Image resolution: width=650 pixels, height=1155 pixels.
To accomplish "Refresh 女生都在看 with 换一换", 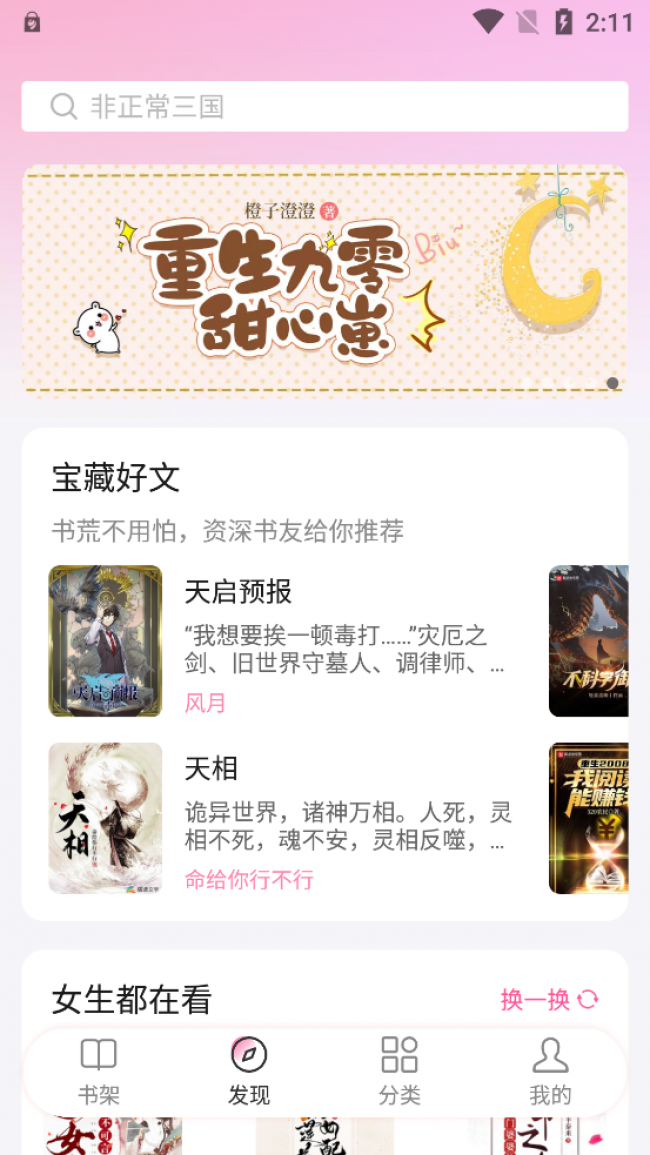I will pos(549,999).
